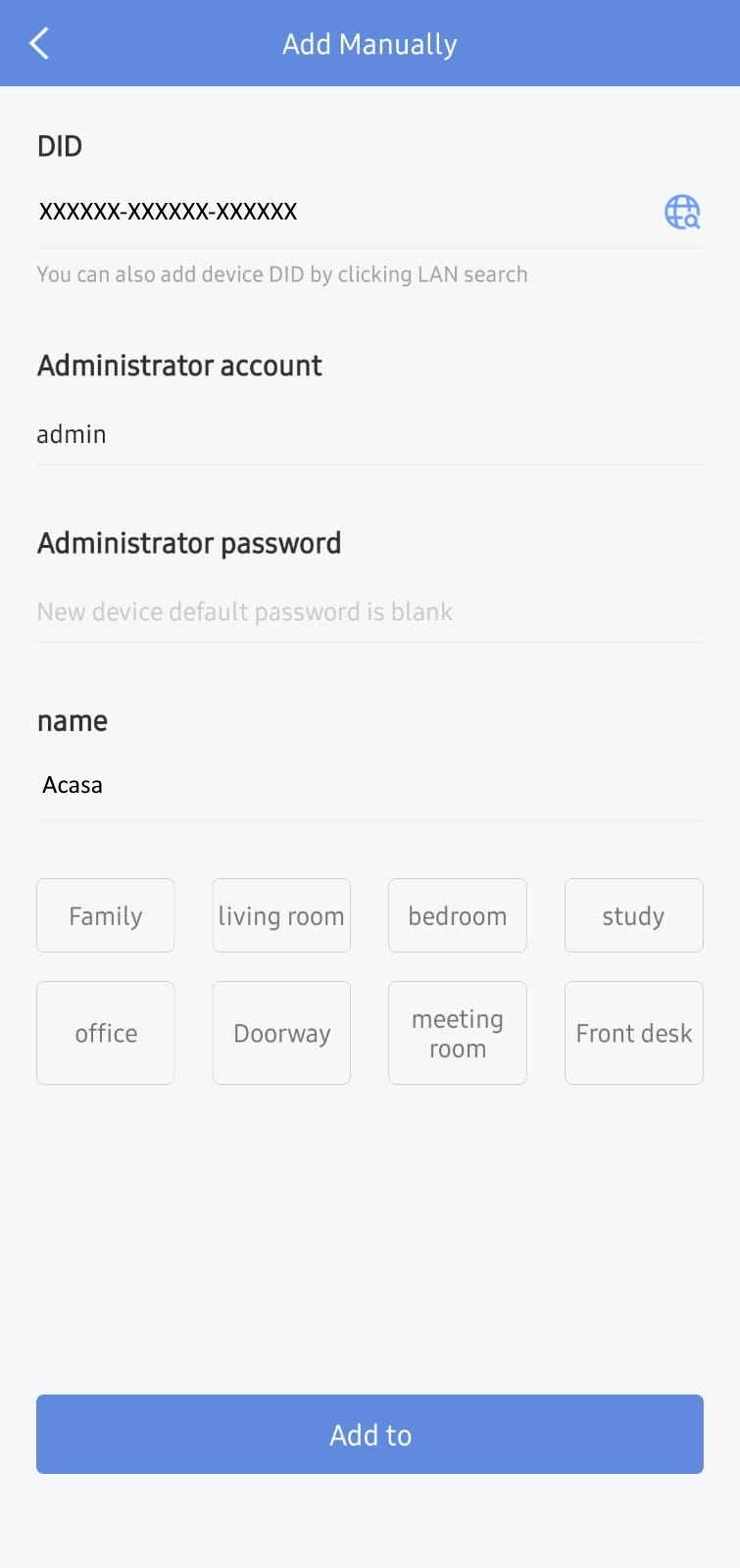Select the study chip
Screen dimensions: 740x1568
(x=633, y=915)
